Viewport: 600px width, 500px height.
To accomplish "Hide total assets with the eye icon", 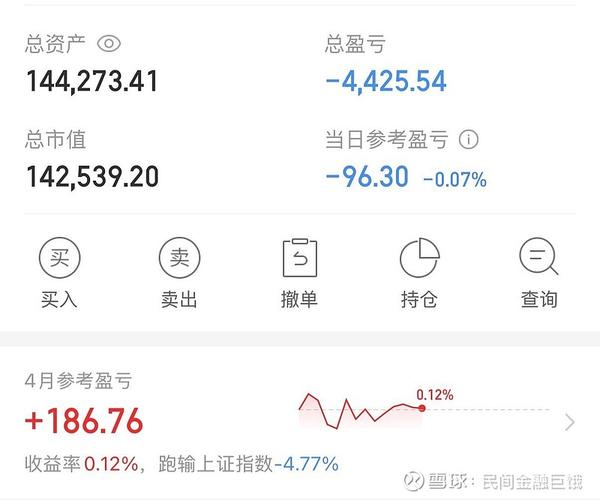I will click(109, 44).
